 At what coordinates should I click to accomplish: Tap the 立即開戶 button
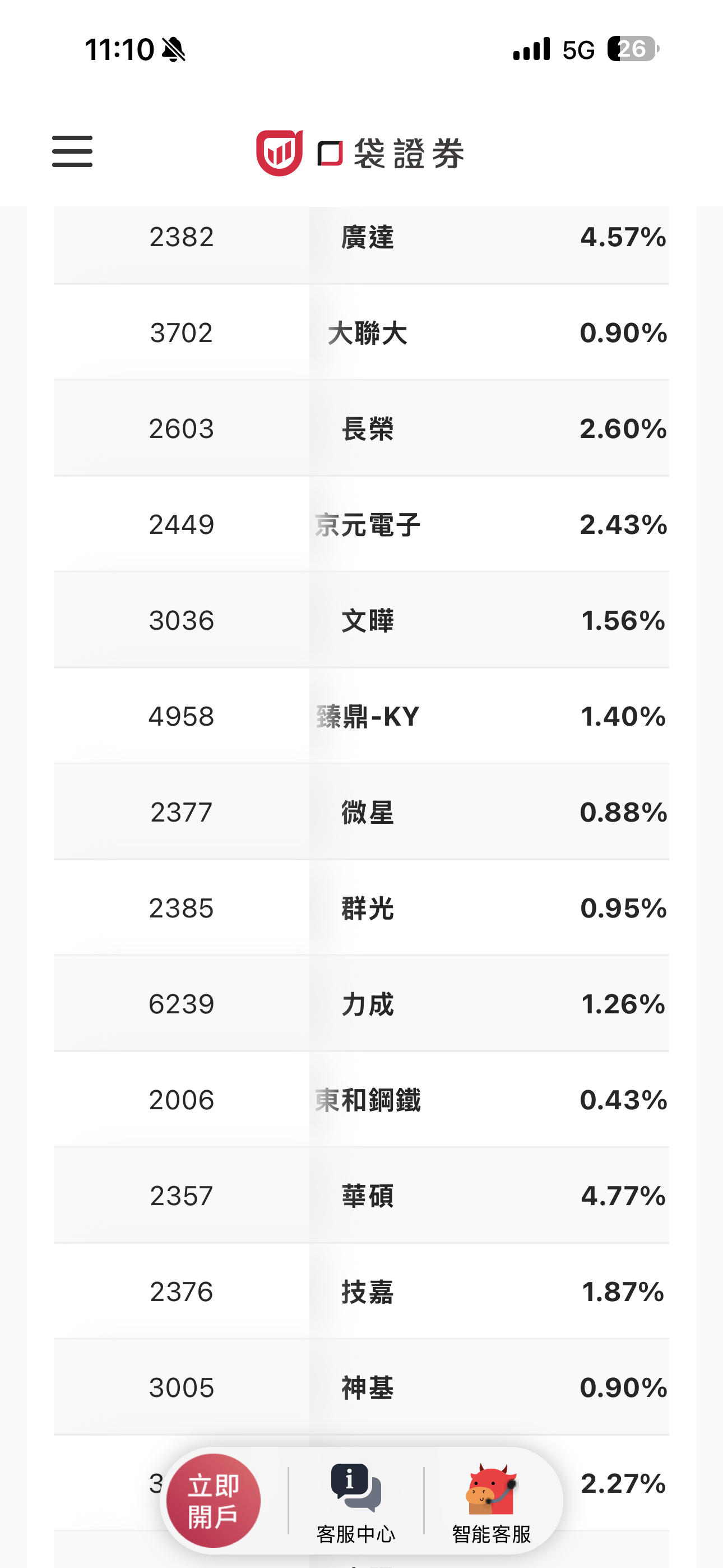214,1501
